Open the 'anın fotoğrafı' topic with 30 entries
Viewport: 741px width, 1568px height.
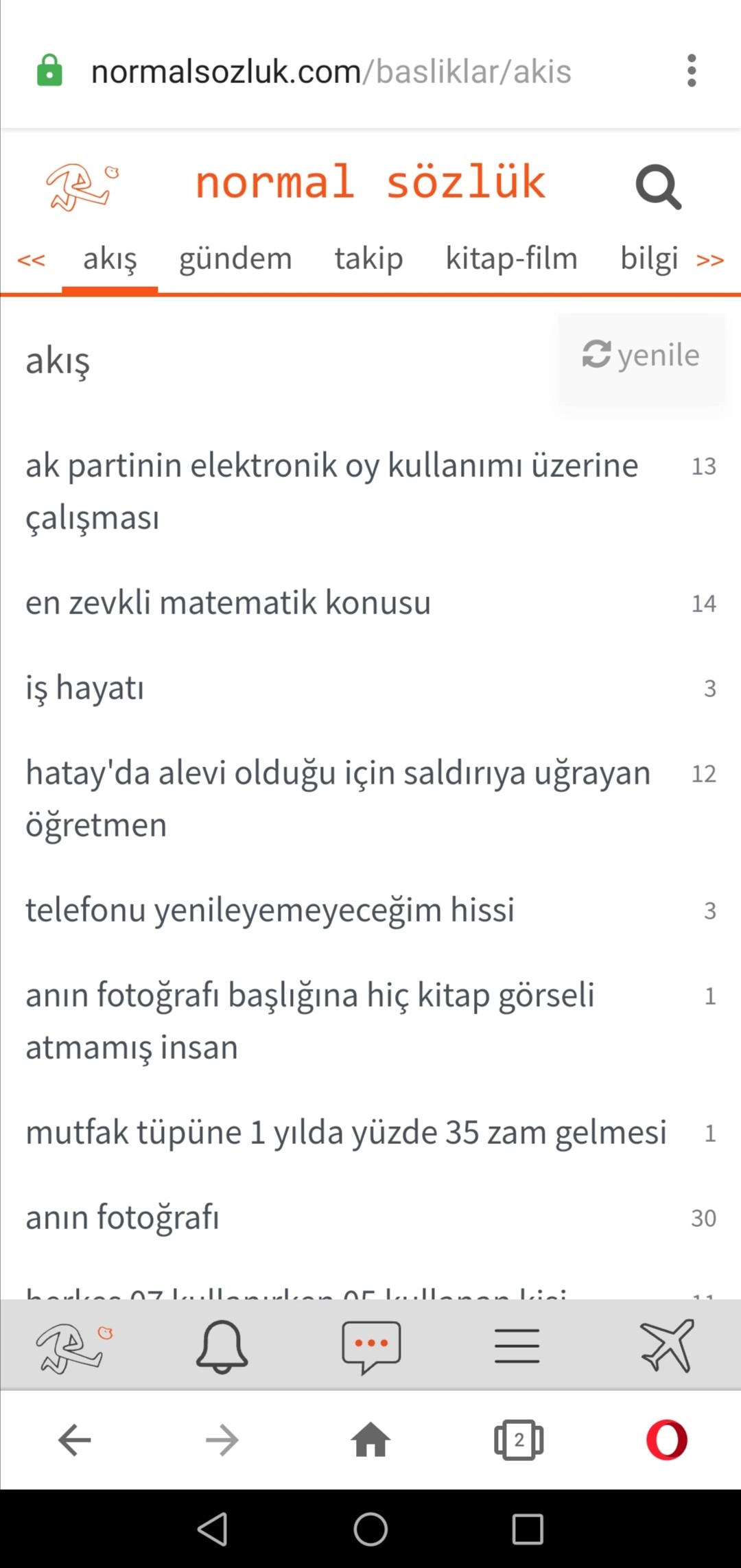pyautogui.click(x=123, y=1217)
